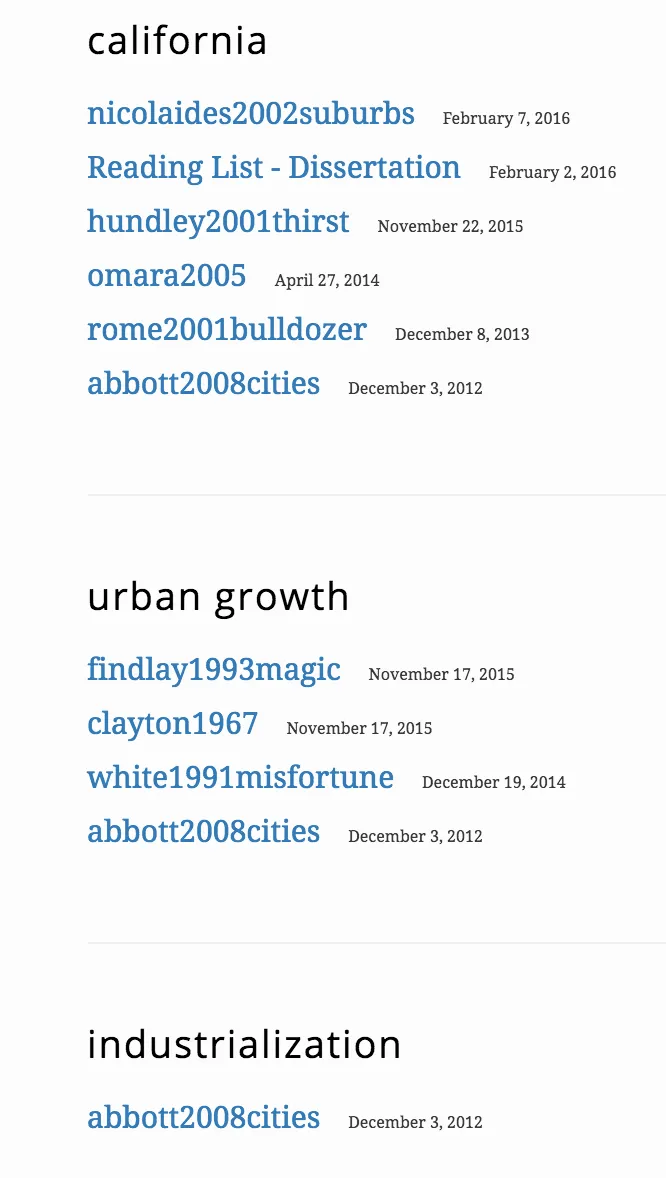Open abbott2008cities under the industrialization heading
The image size is (666, 1178).
tap(203, 1118)
